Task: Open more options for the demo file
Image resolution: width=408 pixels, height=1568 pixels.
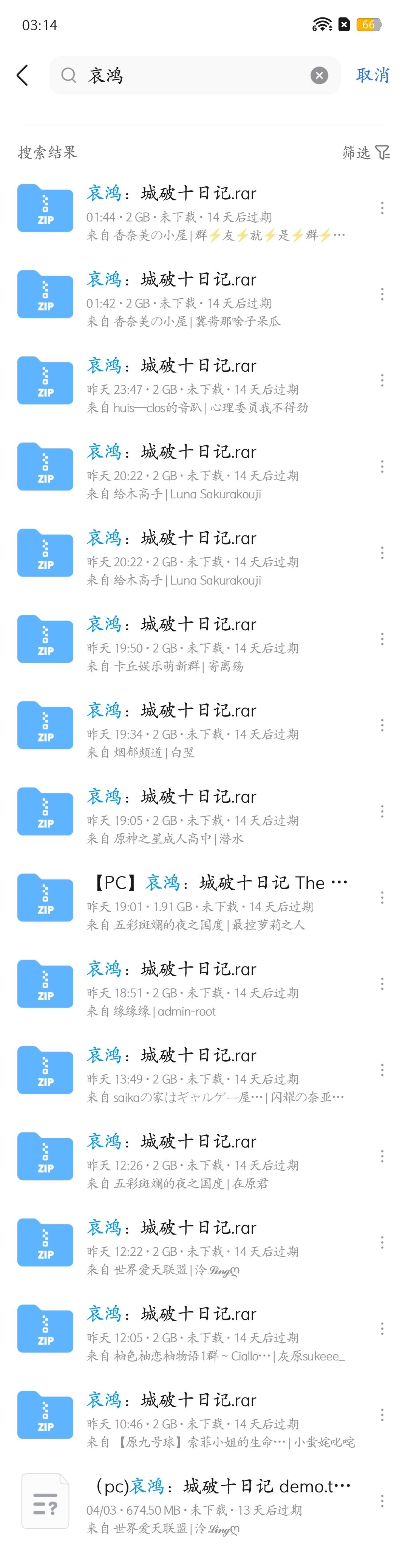Action: click(x=382, y=1501)
